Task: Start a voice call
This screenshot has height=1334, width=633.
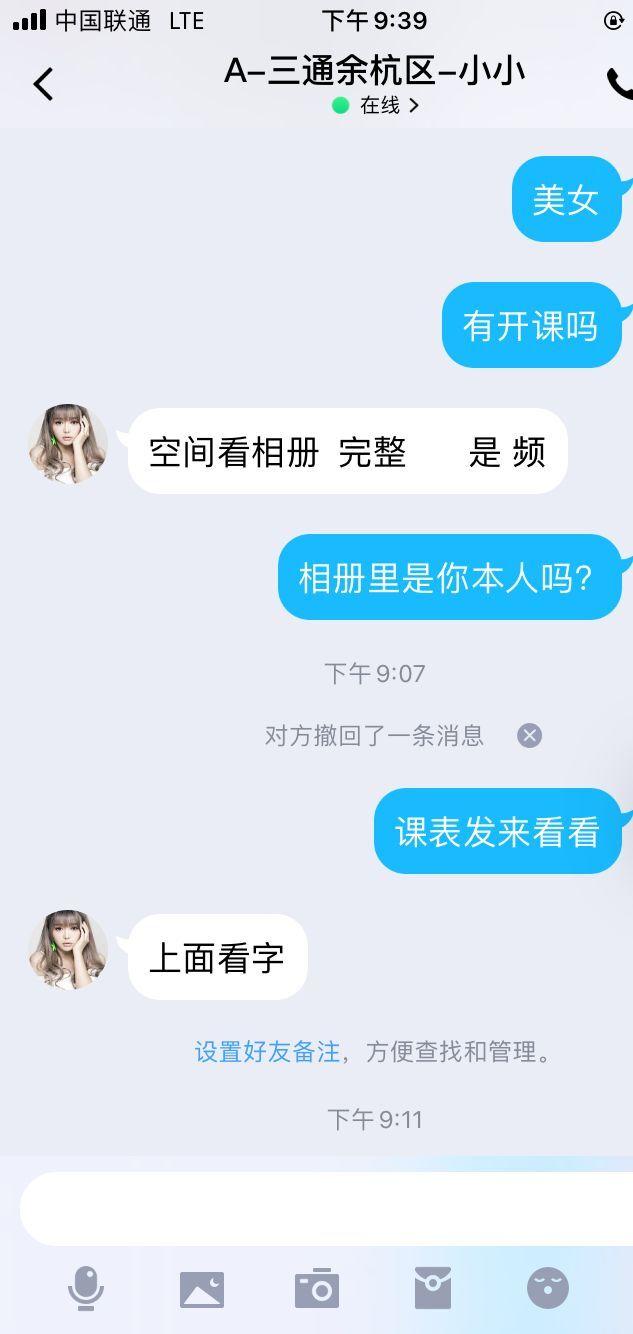Action: click(619, 85)
